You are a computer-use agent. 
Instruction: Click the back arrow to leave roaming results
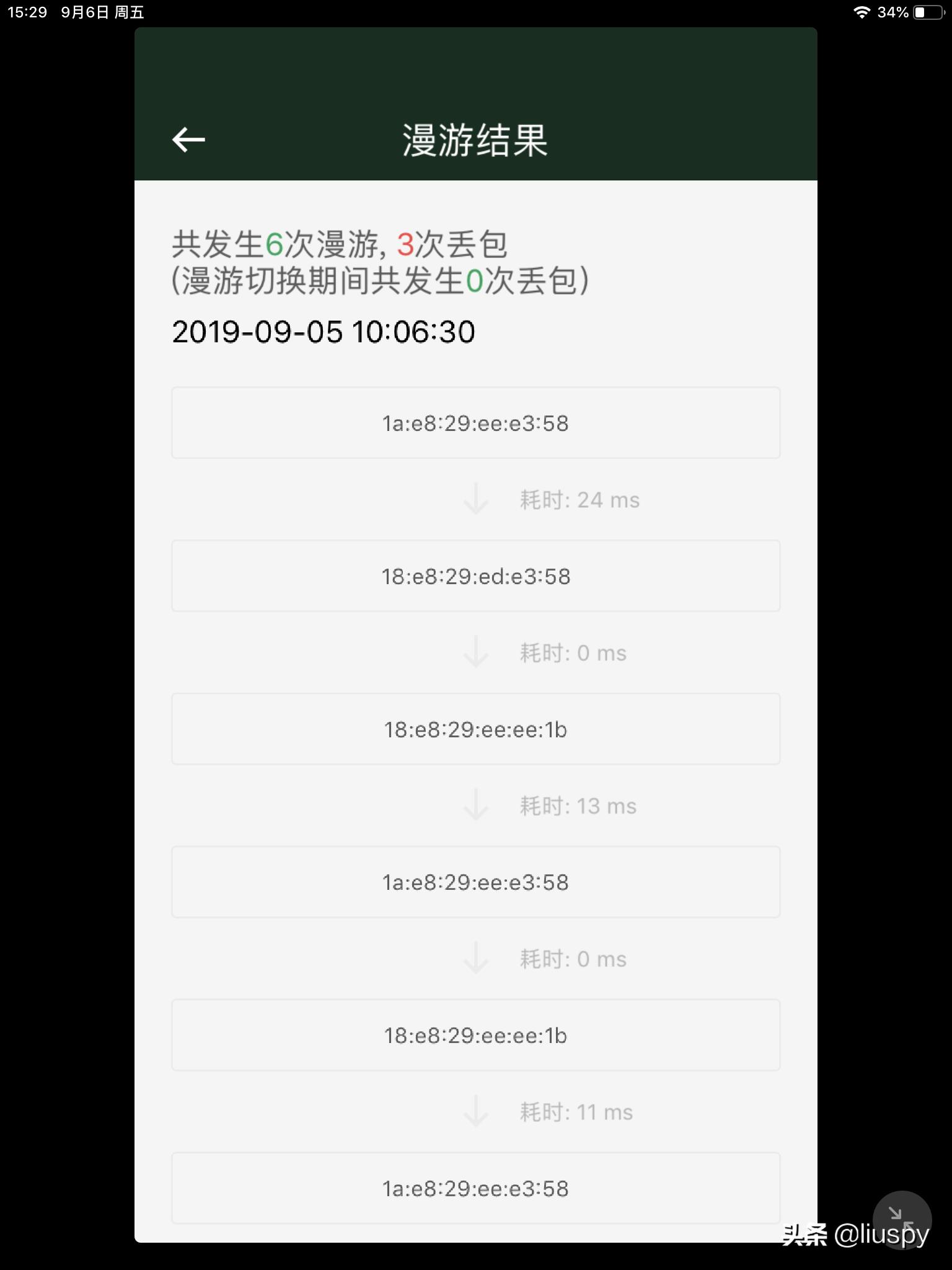coord(189,140)
